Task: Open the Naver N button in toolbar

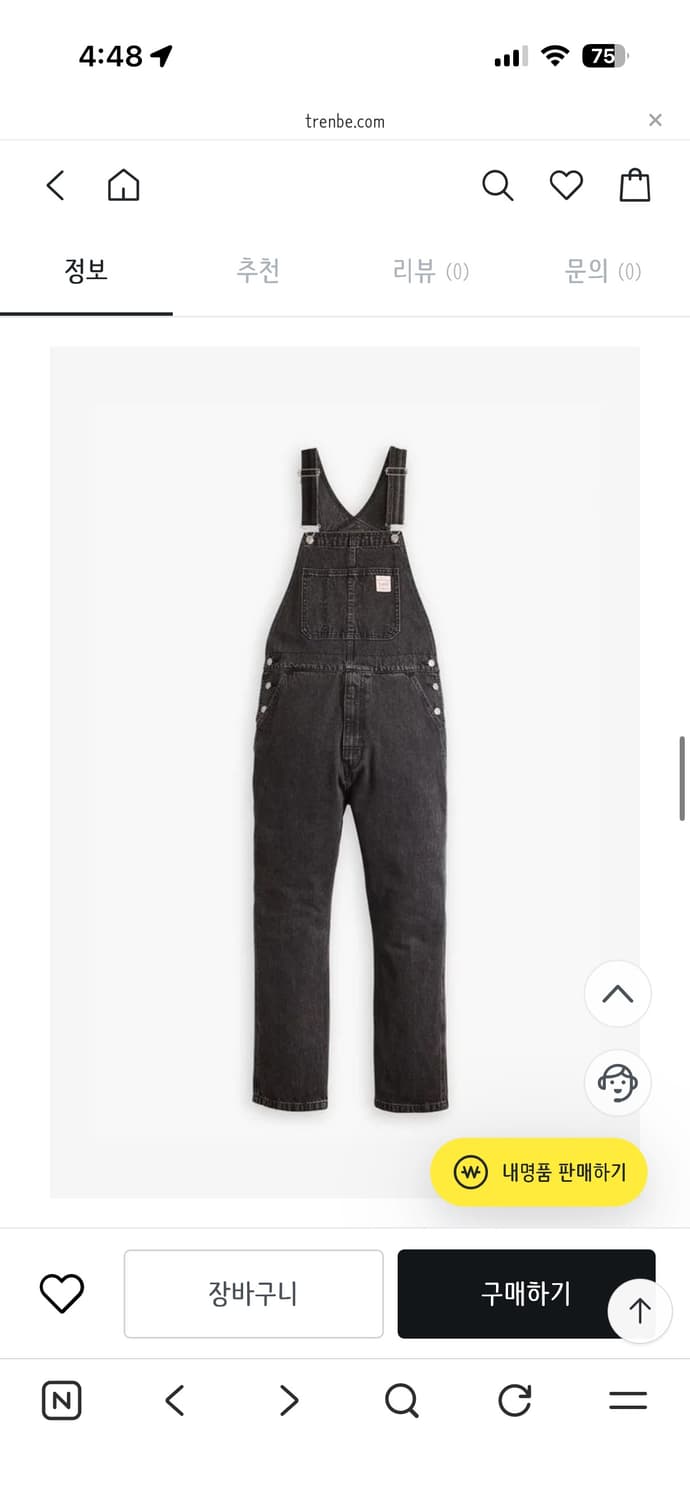Action: 62,1401
